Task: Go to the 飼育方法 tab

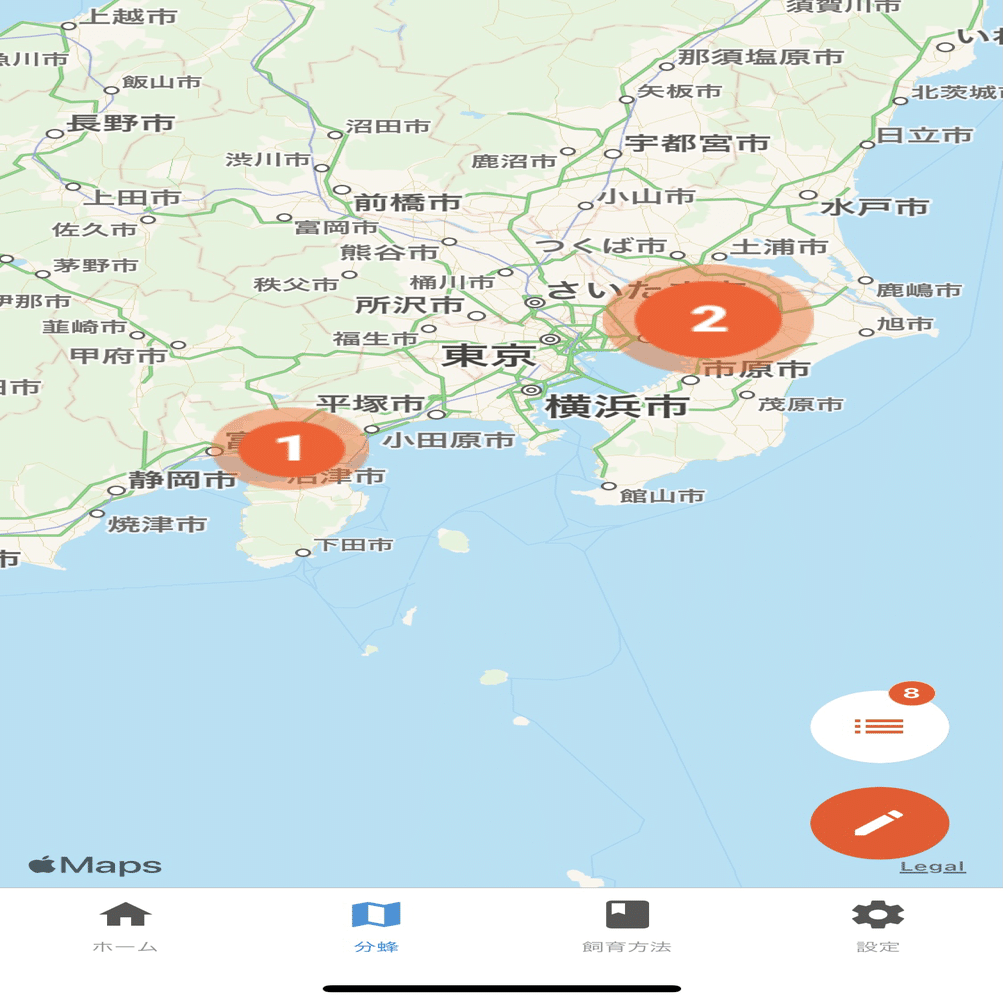Action: click(627, 927)
